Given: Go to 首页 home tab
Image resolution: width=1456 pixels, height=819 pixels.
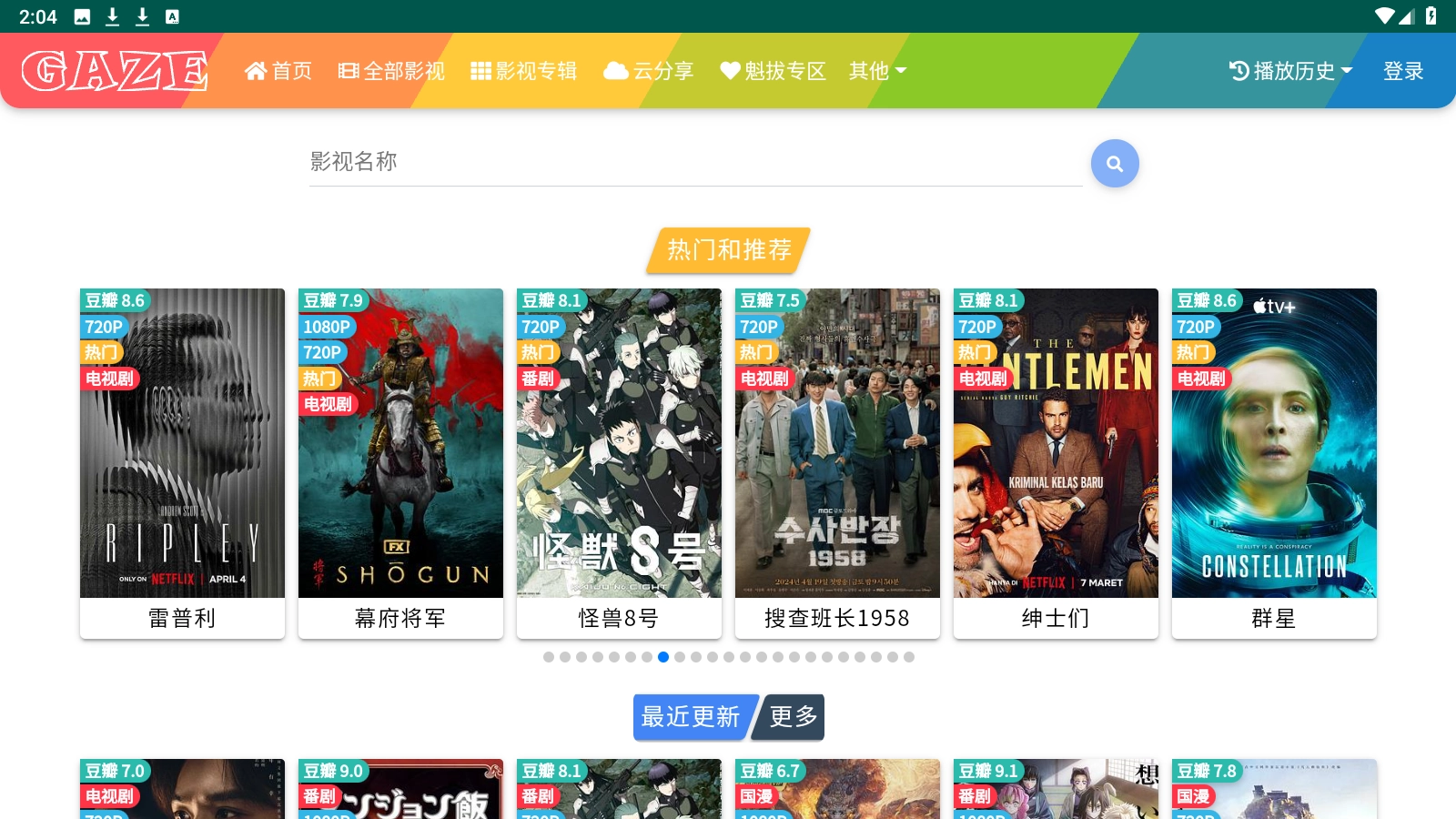Looking at the screenshot, I should coord(278,71).
